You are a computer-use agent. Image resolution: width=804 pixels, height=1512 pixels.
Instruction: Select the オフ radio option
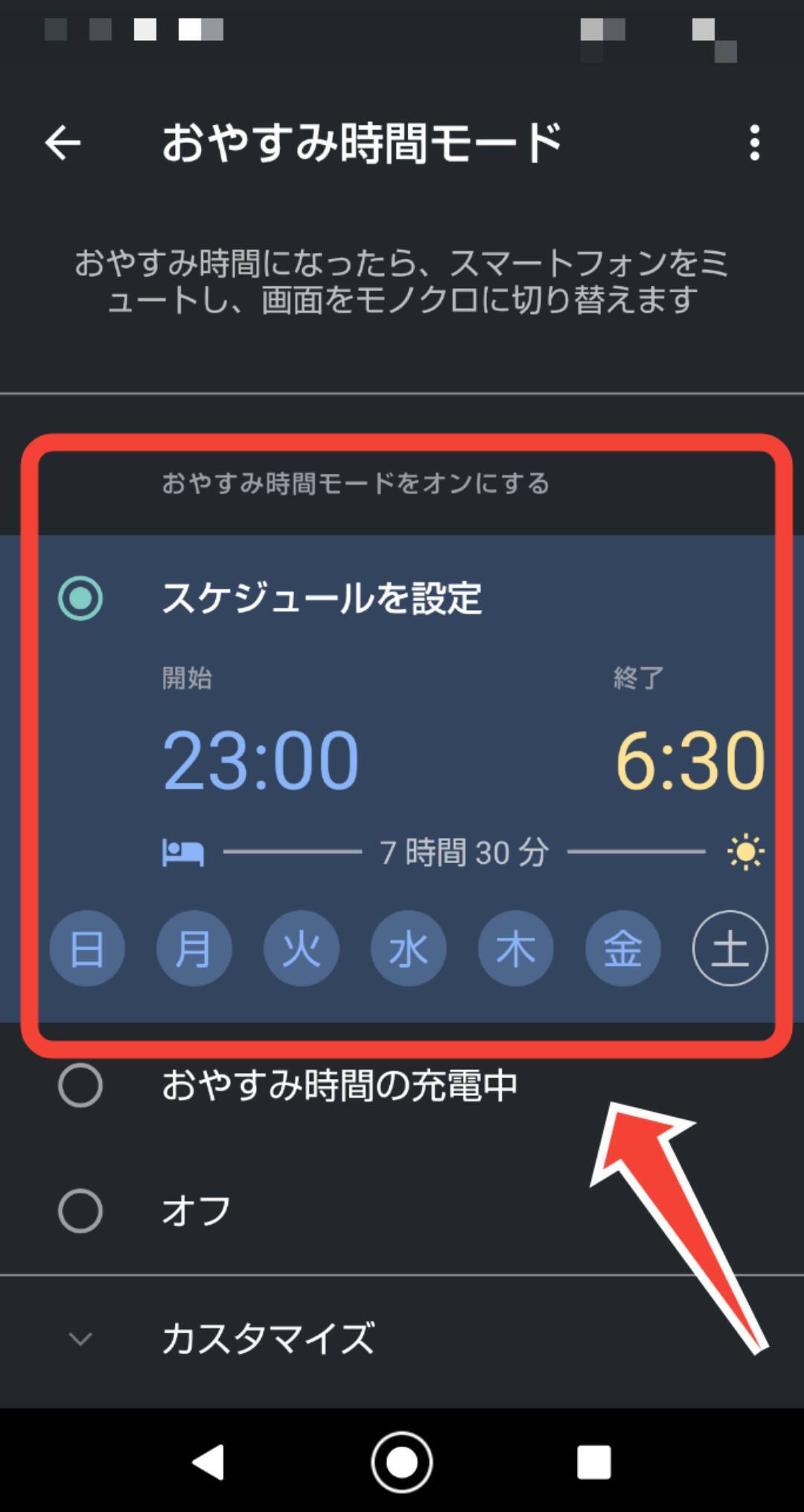pos(80,1211)
